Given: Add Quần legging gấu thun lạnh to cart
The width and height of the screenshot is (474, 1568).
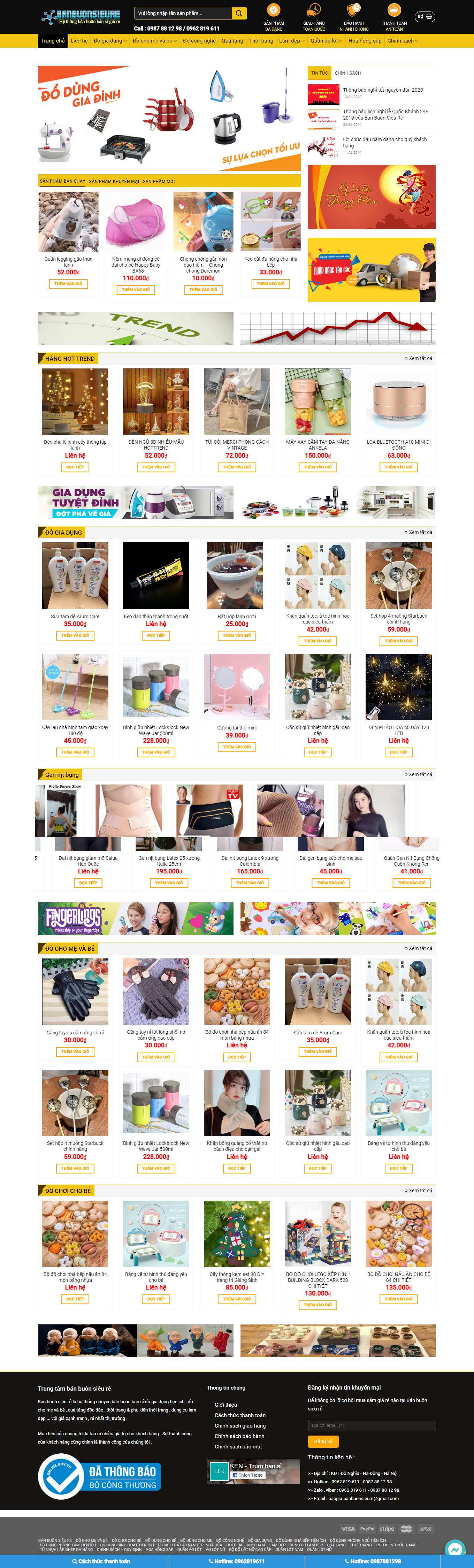Looking at the screenshot, I should point(68,284).
